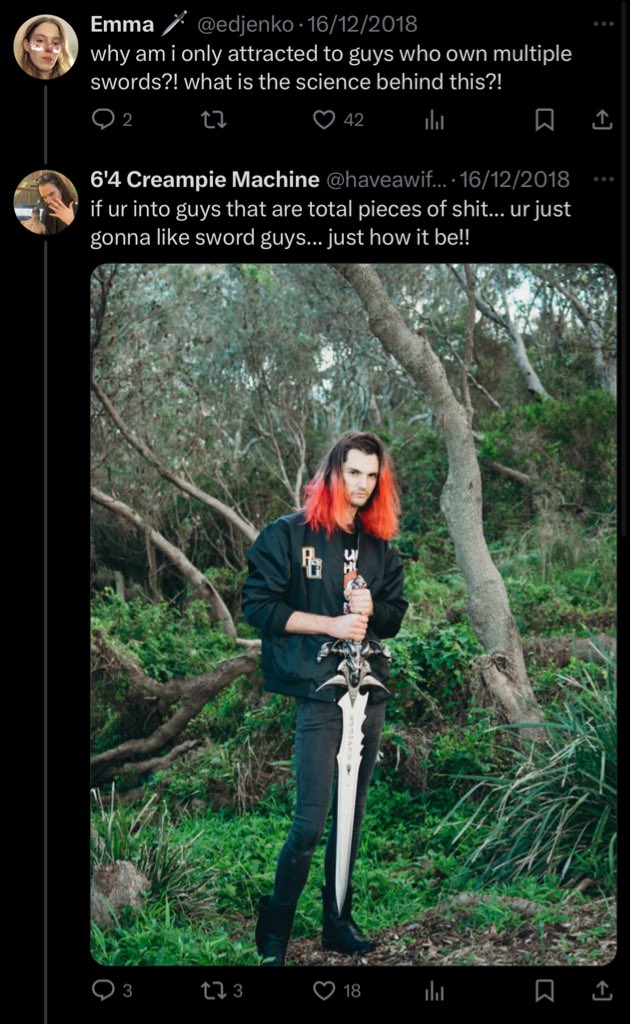This screenshot has width=630, height=1024.
Task: Retweet Emma's tweet
Action: [213, 120]
